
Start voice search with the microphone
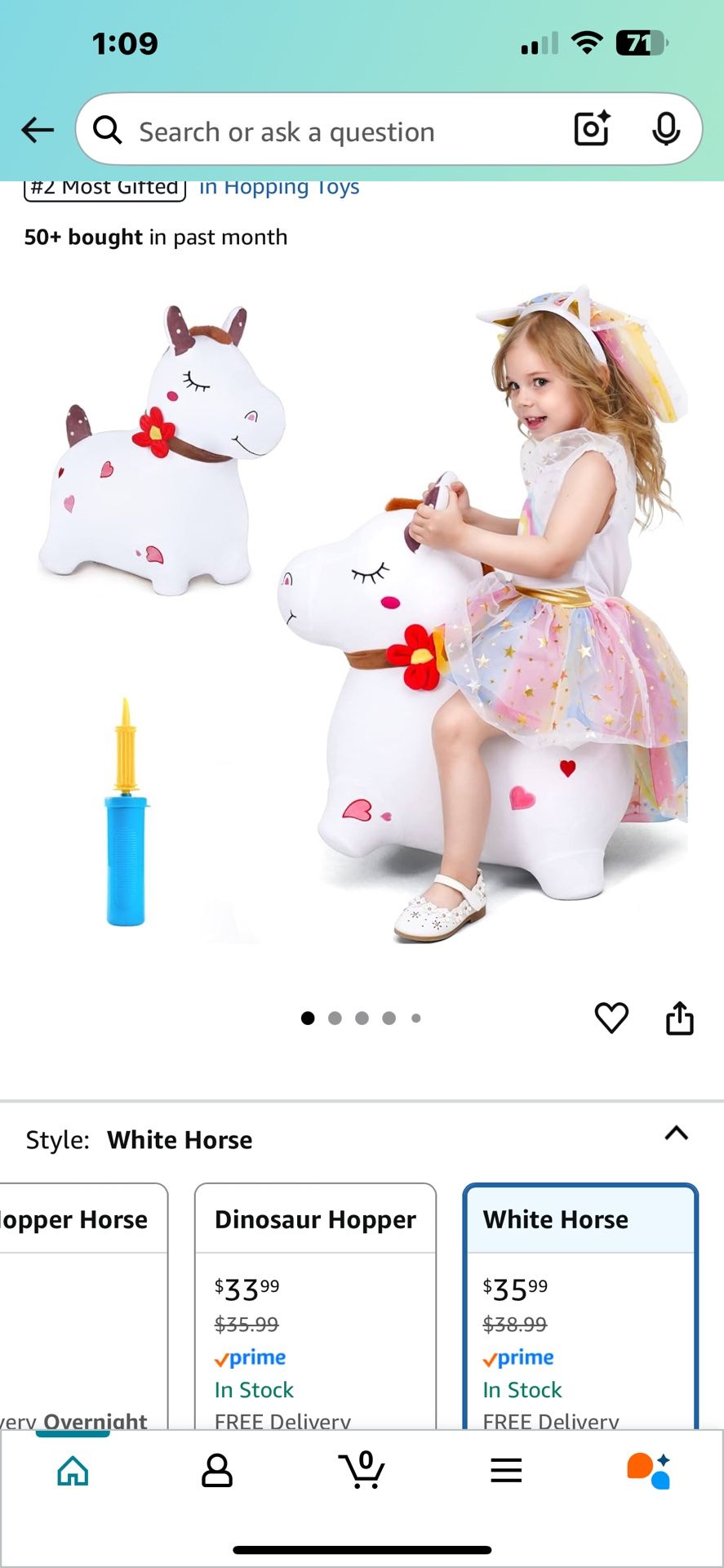coord(666,129)
